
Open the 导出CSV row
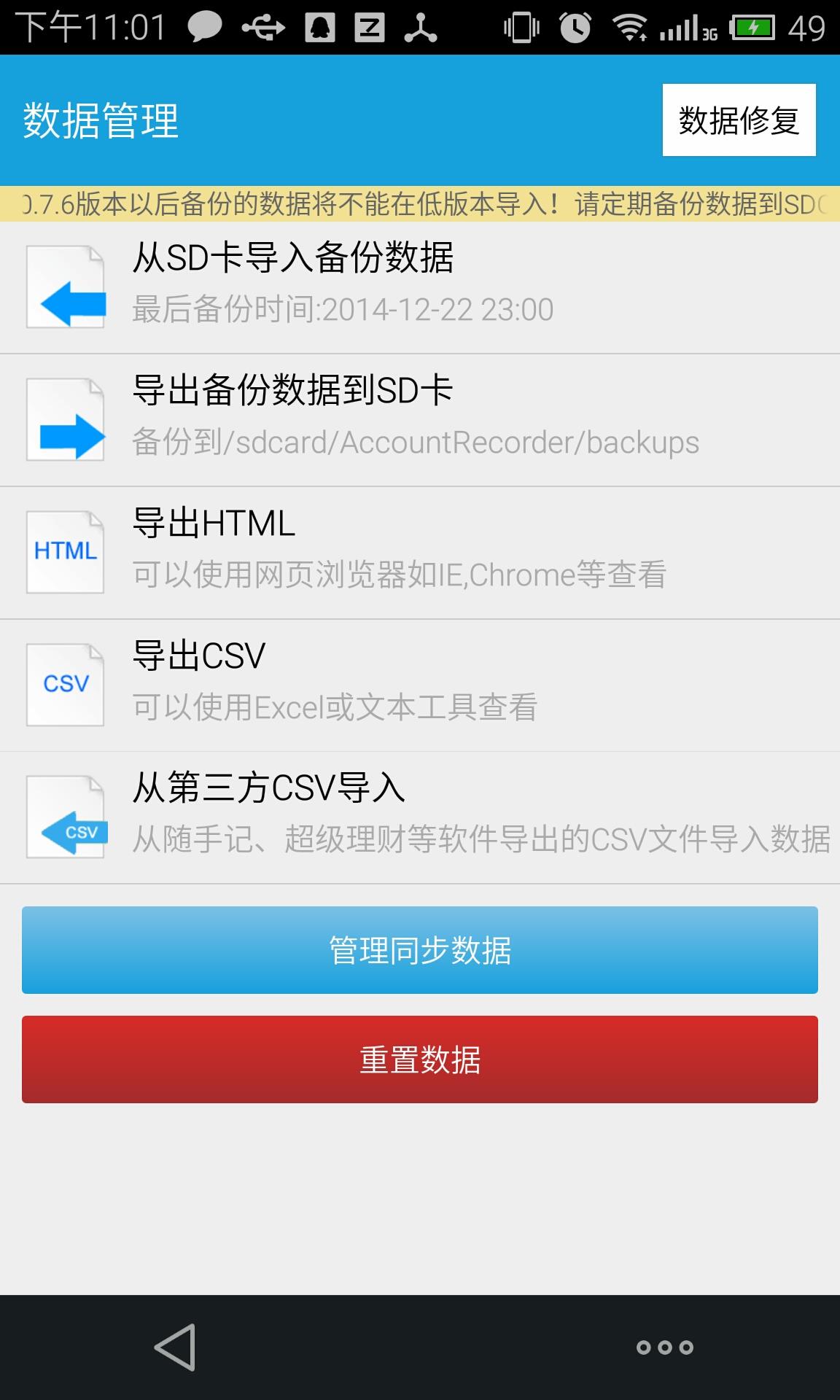click(420, 685)
